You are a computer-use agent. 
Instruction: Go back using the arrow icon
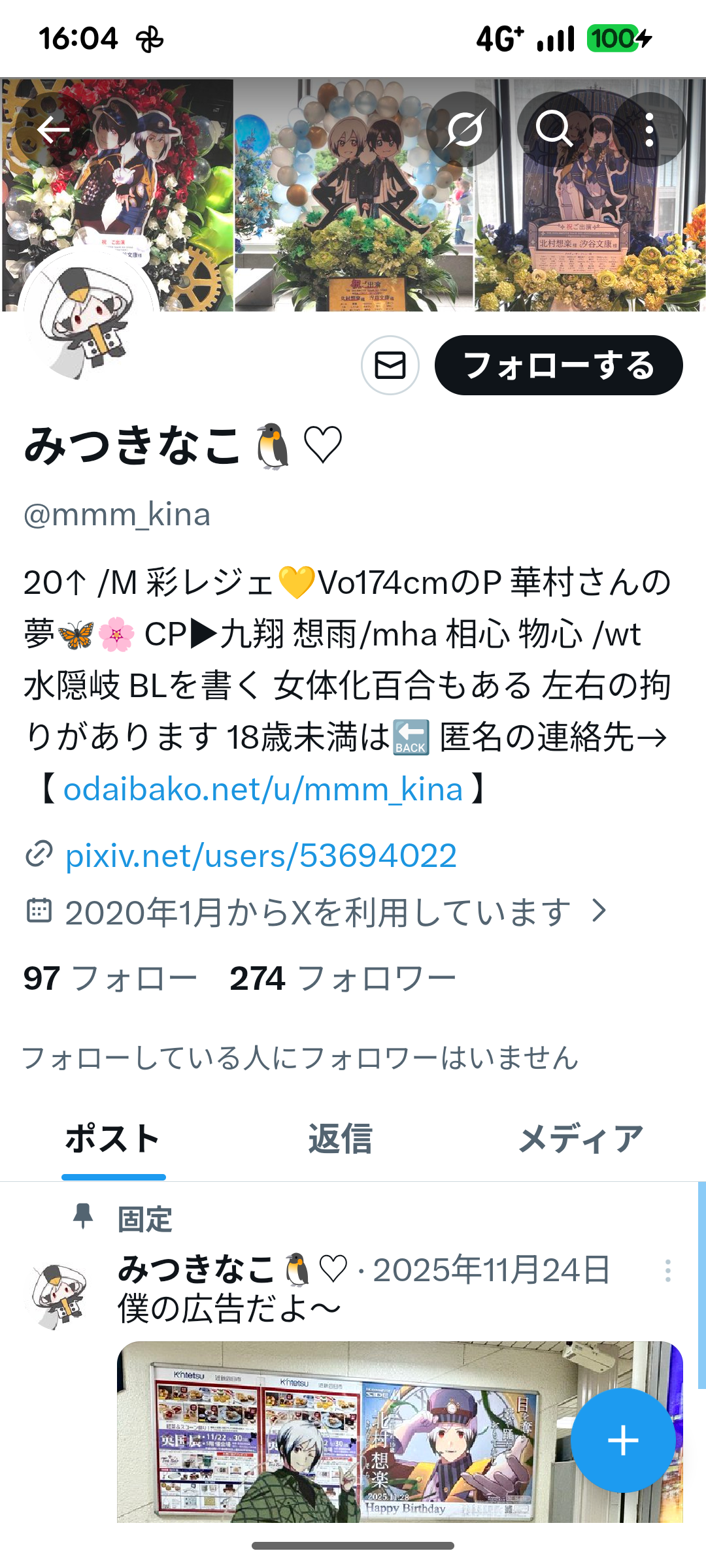coord(54,130)
